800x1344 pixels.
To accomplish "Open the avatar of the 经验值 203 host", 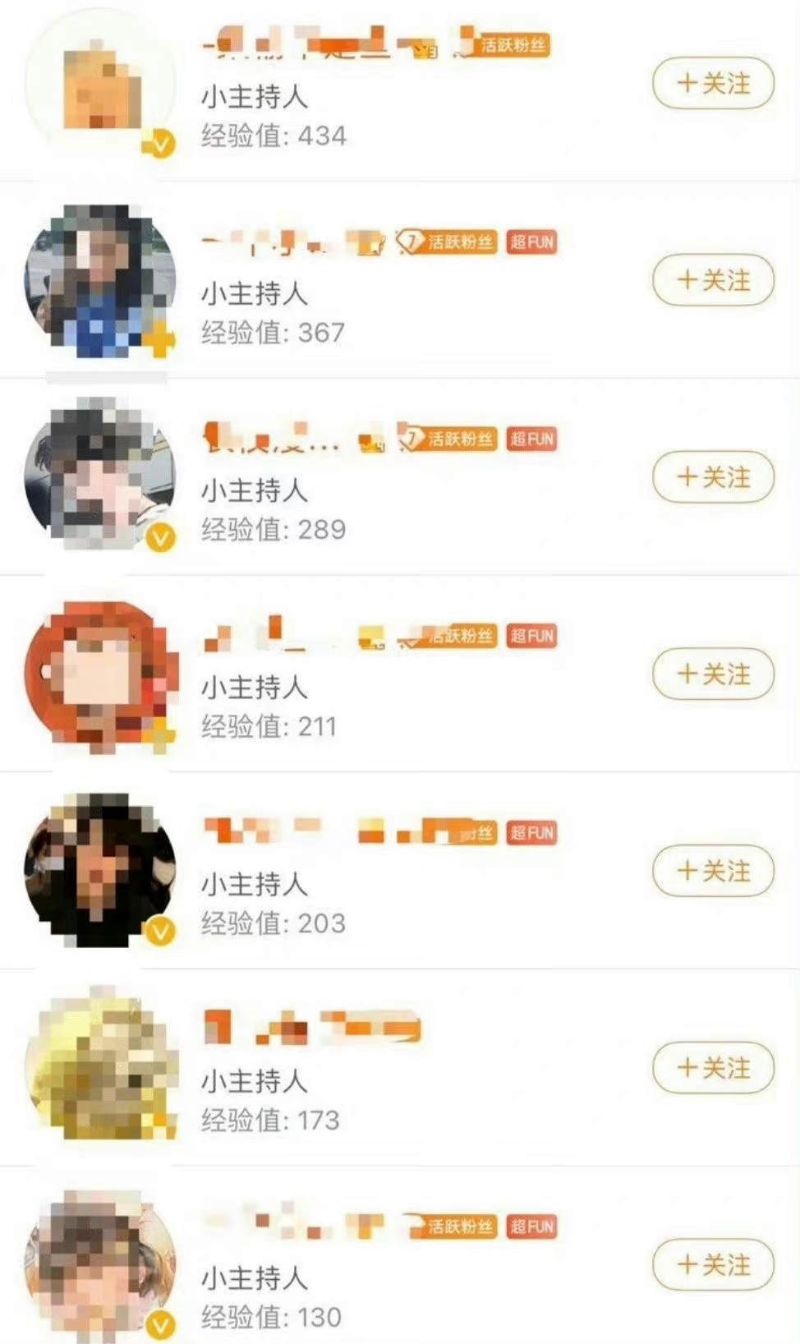I will [100, 871].
